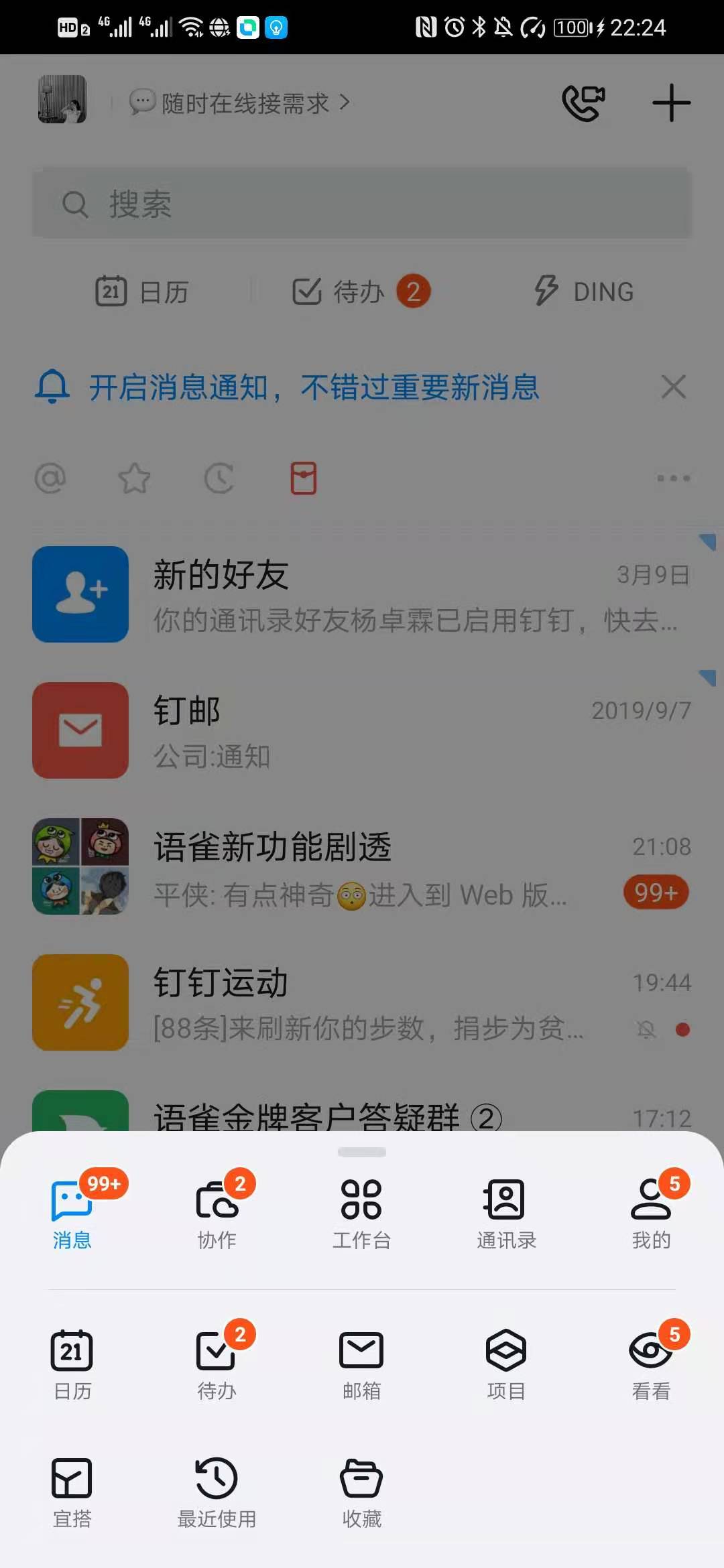This screenshot has height=1568, width=724.
Task: Open 收藏 favorites
Action: 361,1491
